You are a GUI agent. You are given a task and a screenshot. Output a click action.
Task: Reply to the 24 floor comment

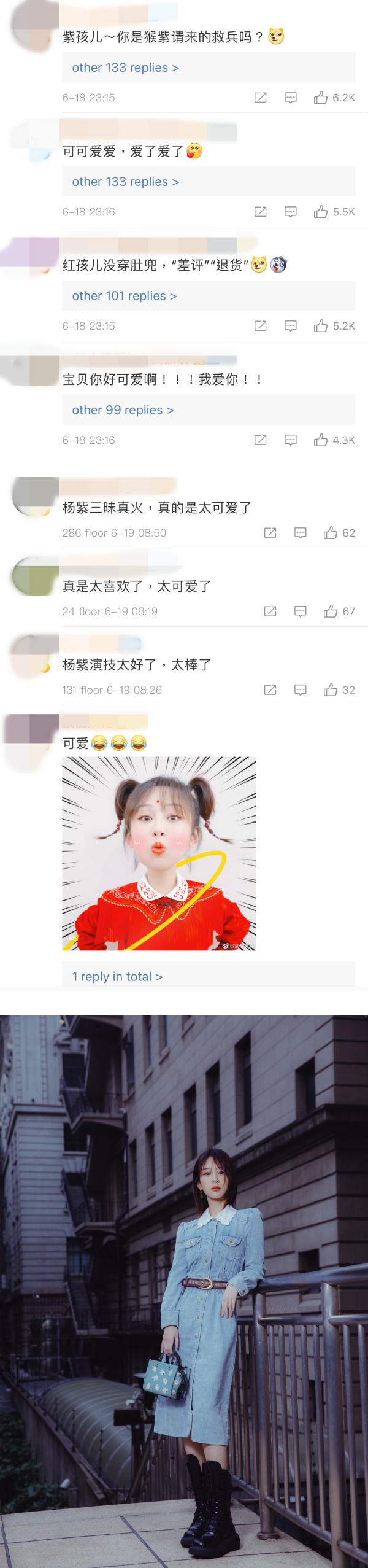pyautogui.click(x=301, y=611)
